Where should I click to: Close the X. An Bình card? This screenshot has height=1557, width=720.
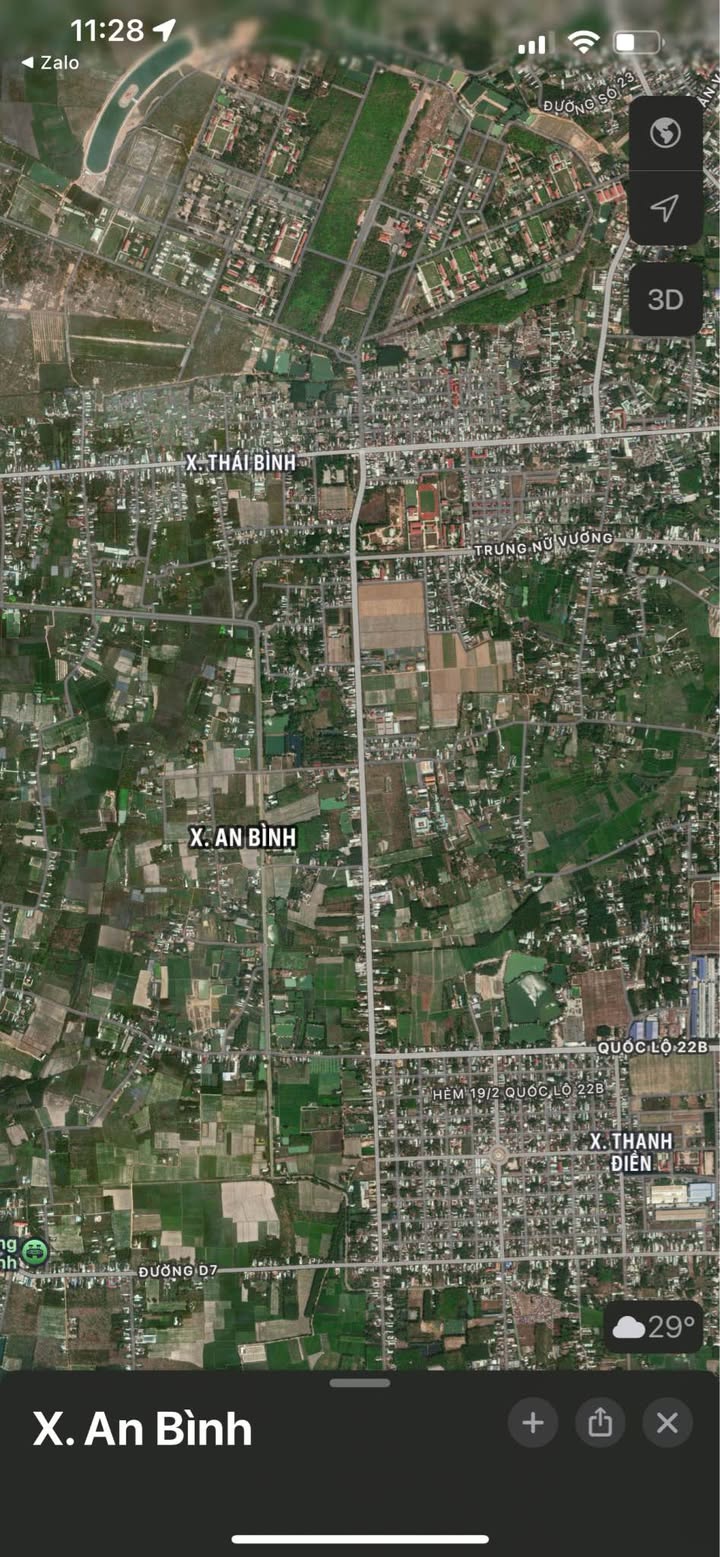tap(667, 1423)
